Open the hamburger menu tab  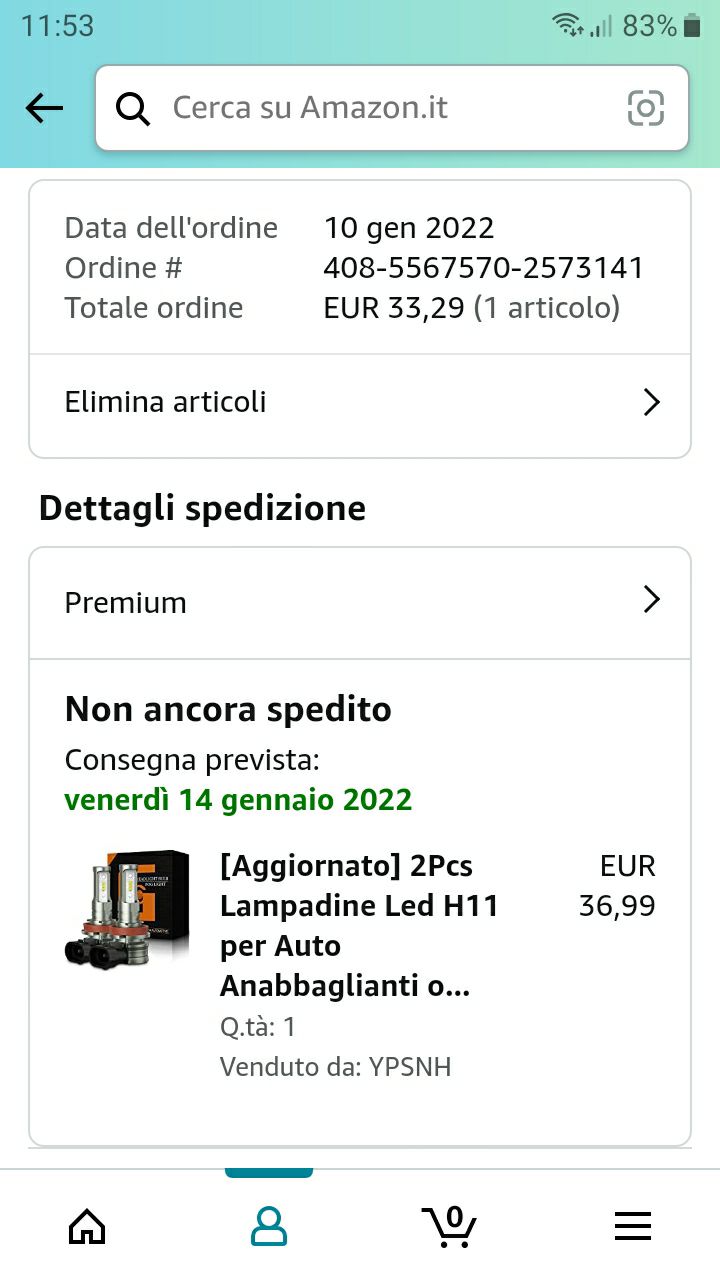632,1224
